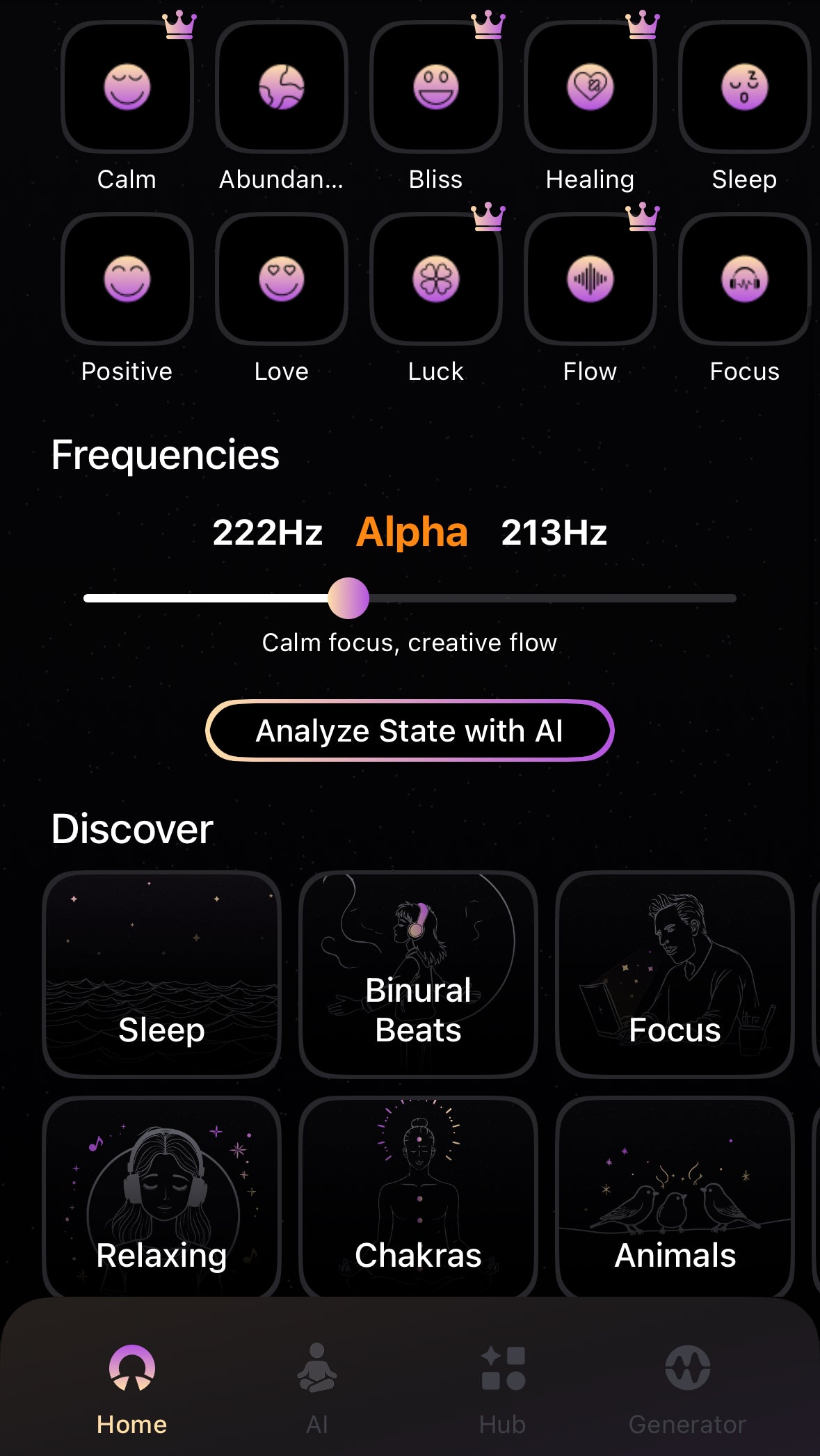Open the Chakras card
The height and width of the screenshot is (1456, 820).
pos(418,1197)
